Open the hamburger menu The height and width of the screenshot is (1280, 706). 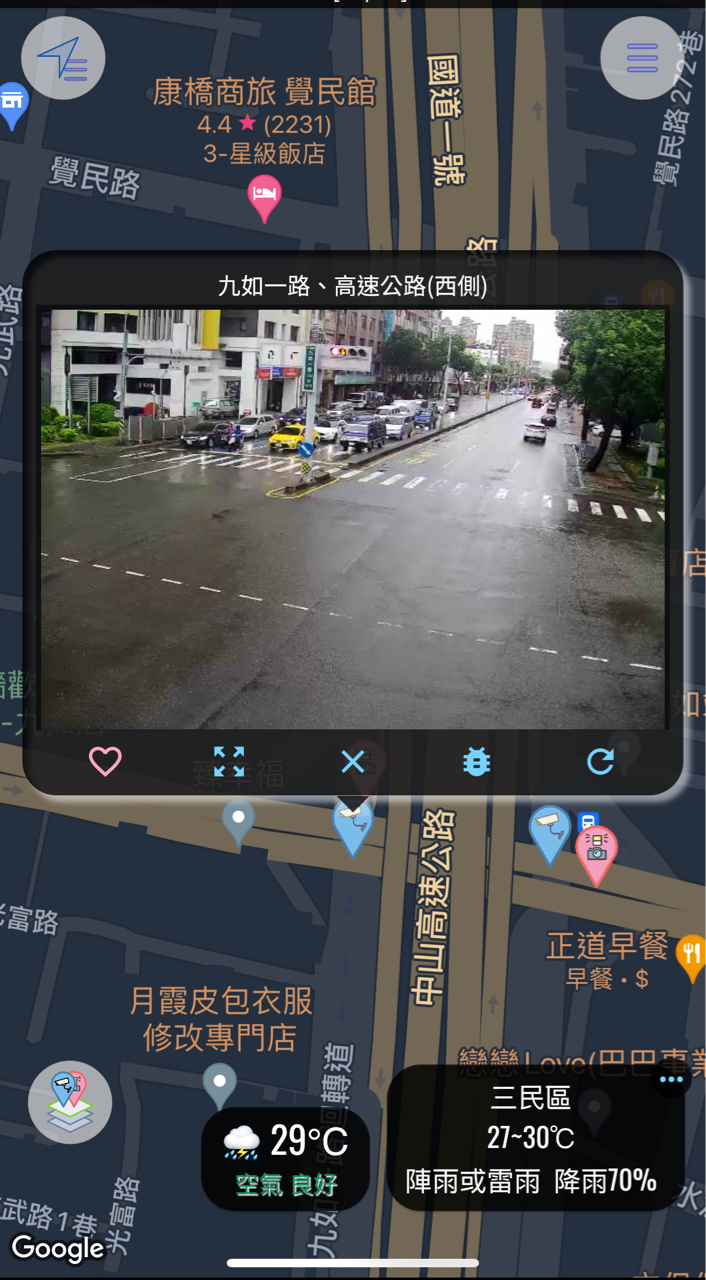641,58
